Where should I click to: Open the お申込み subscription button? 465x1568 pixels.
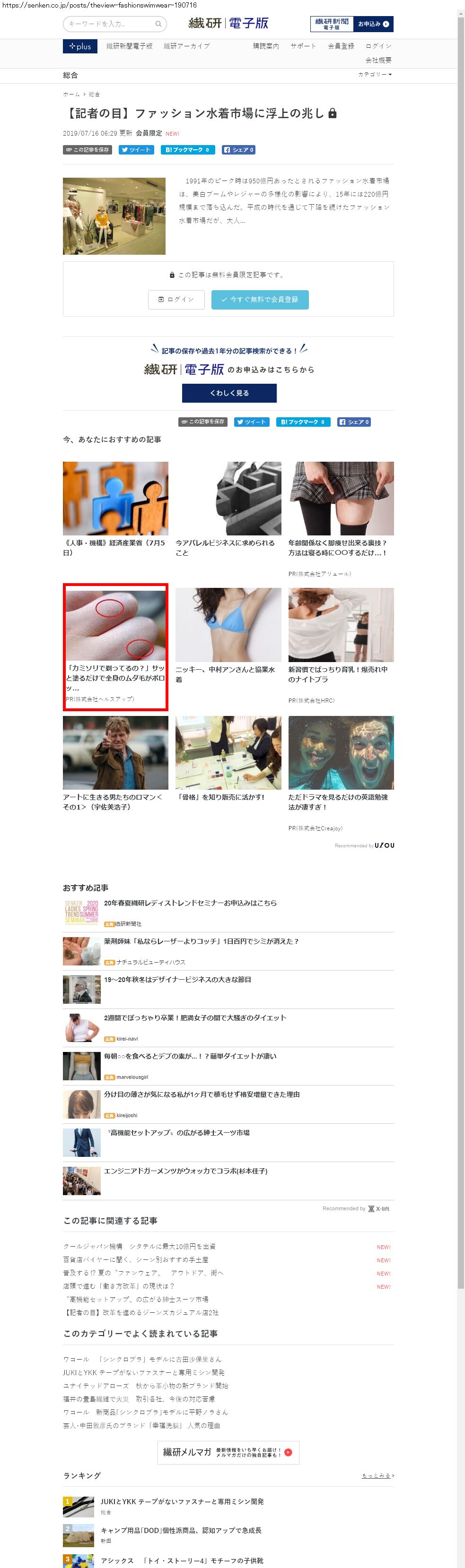point(372,24)
